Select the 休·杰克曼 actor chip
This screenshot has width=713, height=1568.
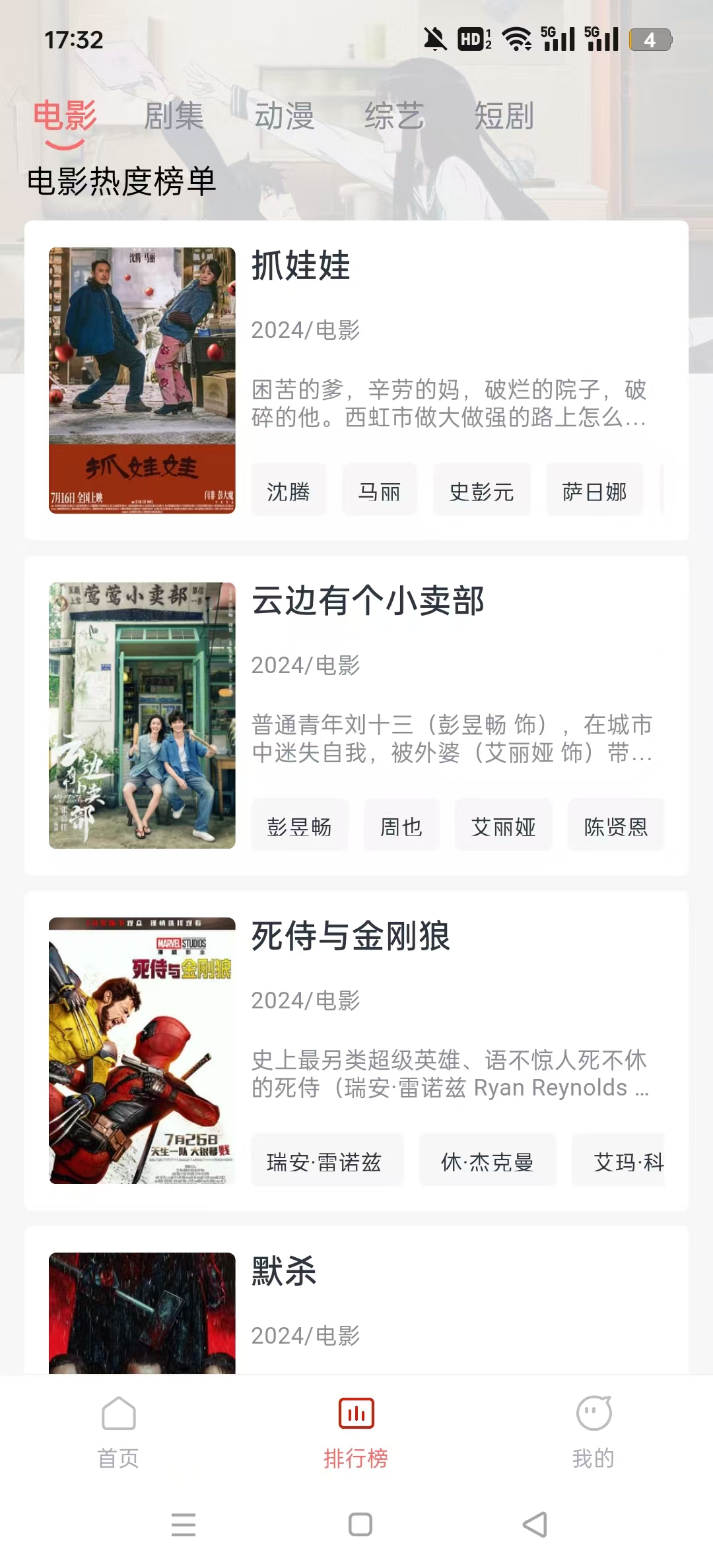(x=487, y=1162)
